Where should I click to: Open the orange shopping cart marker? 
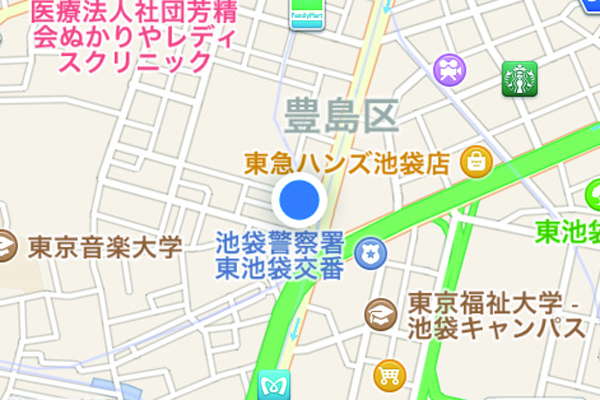pyautogui.click(x=390, y=376)
